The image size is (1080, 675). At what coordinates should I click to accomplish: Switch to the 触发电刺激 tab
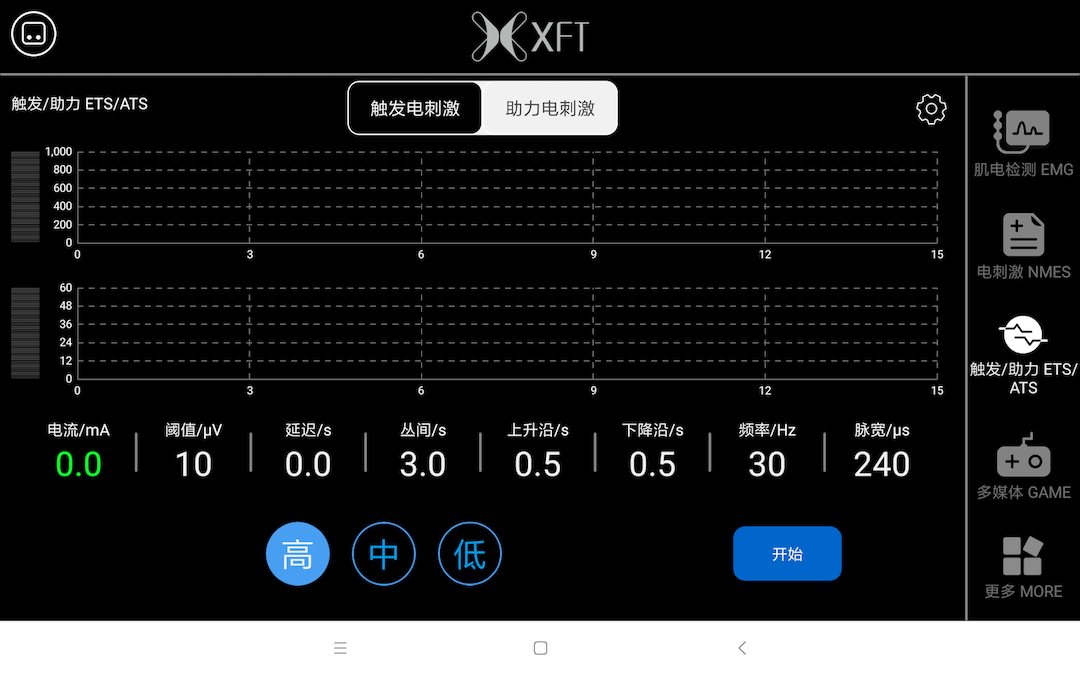point(415,108)
